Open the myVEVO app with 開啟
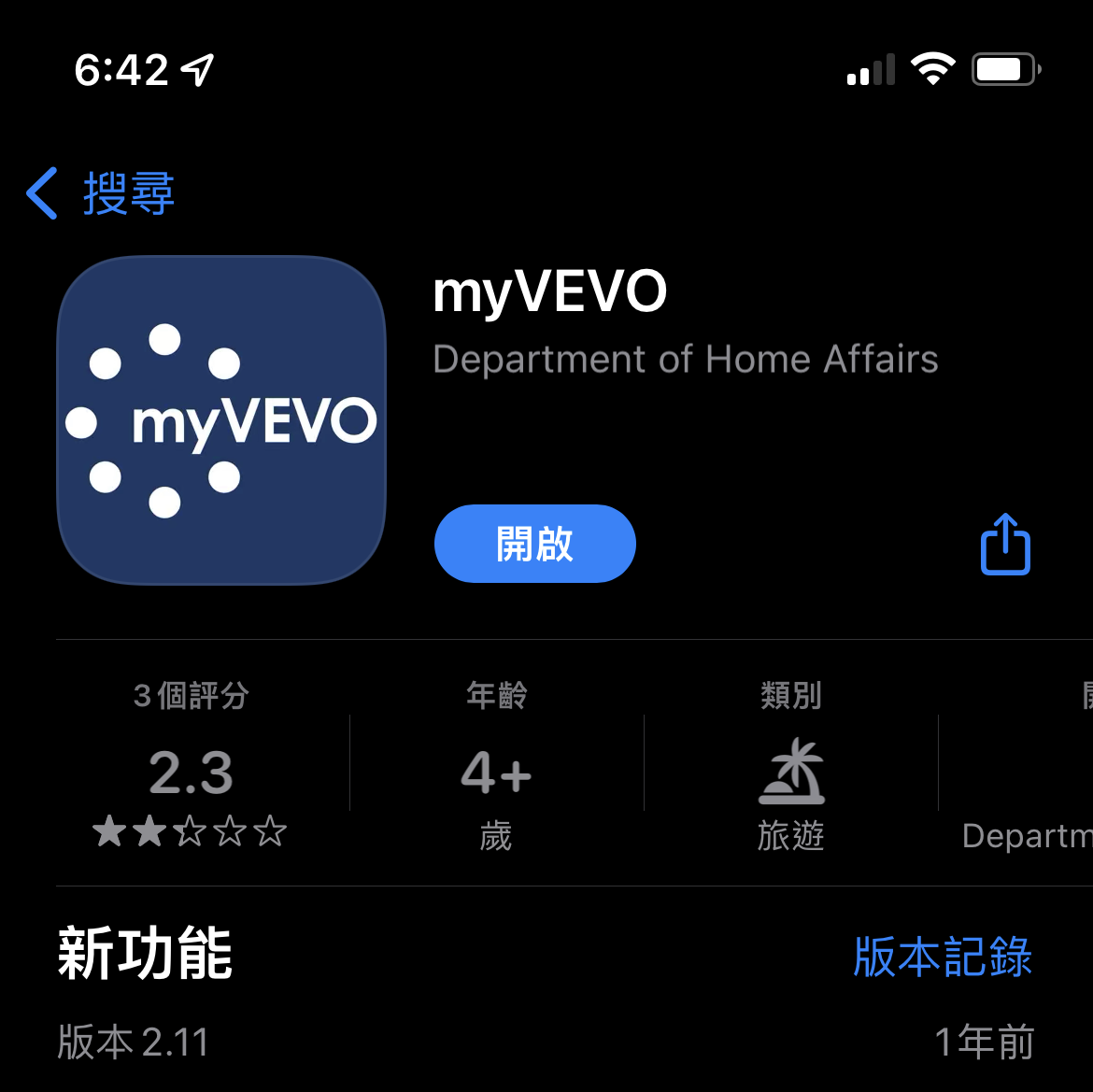Screen dimensions: 1093x1092 coord(534,544)
